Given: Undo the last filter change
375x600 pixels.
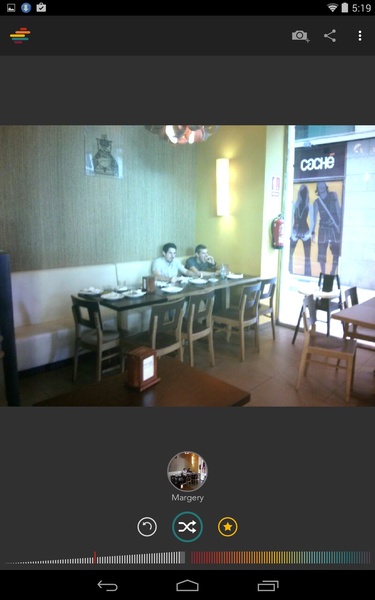Looking at the screenshot, I should click(147, 527).
